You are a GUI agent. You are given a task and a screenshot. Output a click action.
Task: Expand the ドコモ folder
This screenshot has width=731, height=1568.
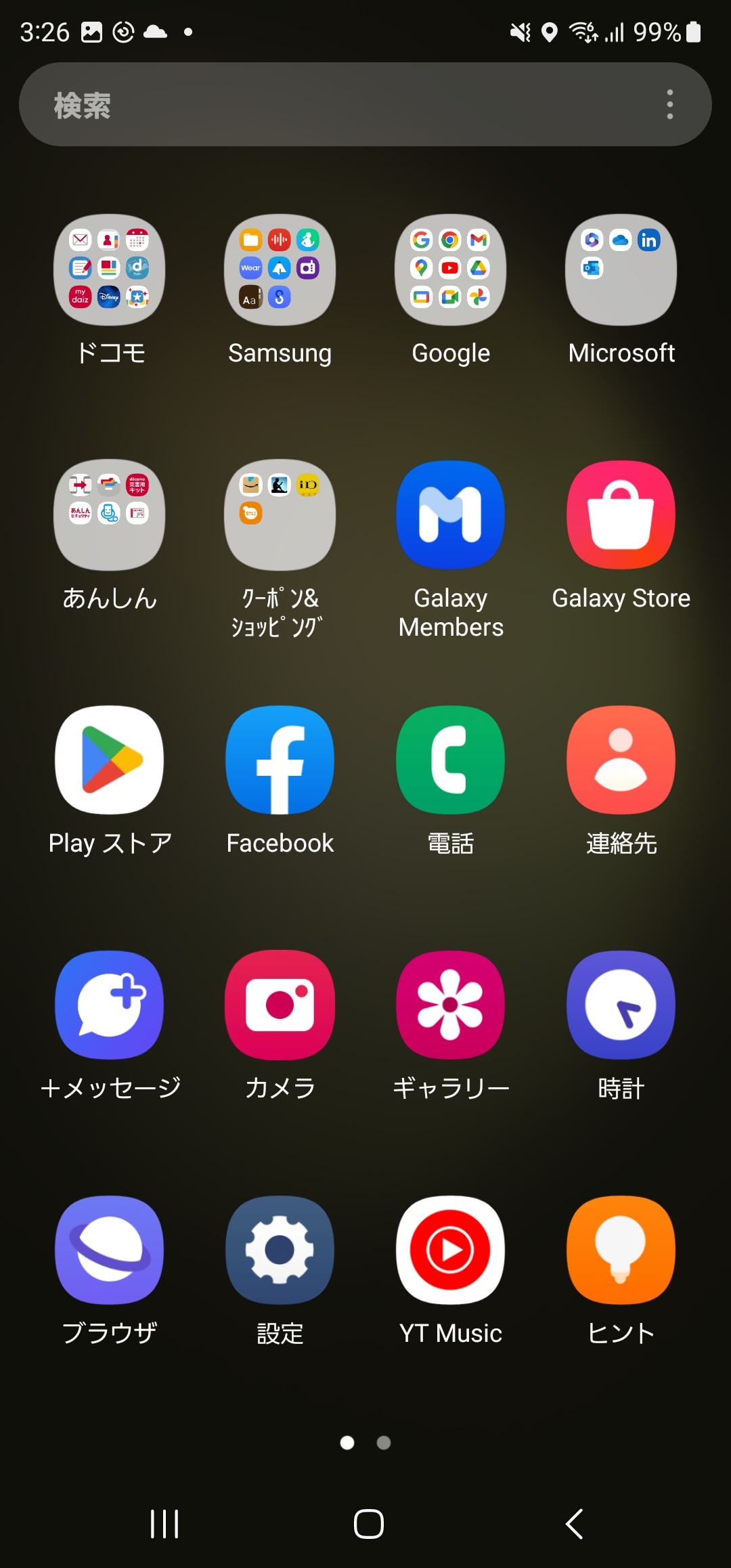[109, 269]
